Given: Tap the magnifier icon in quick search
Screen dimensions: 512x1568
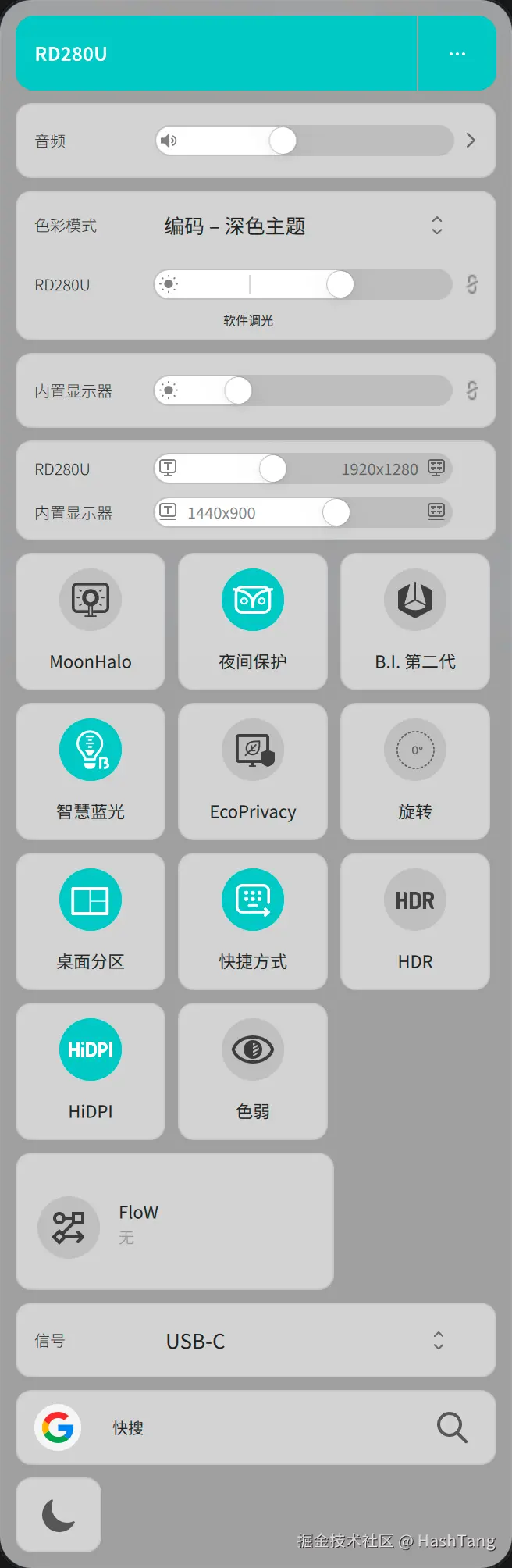Looking at the screenshot, I should pyautogui.click(x=452, y=1428).
